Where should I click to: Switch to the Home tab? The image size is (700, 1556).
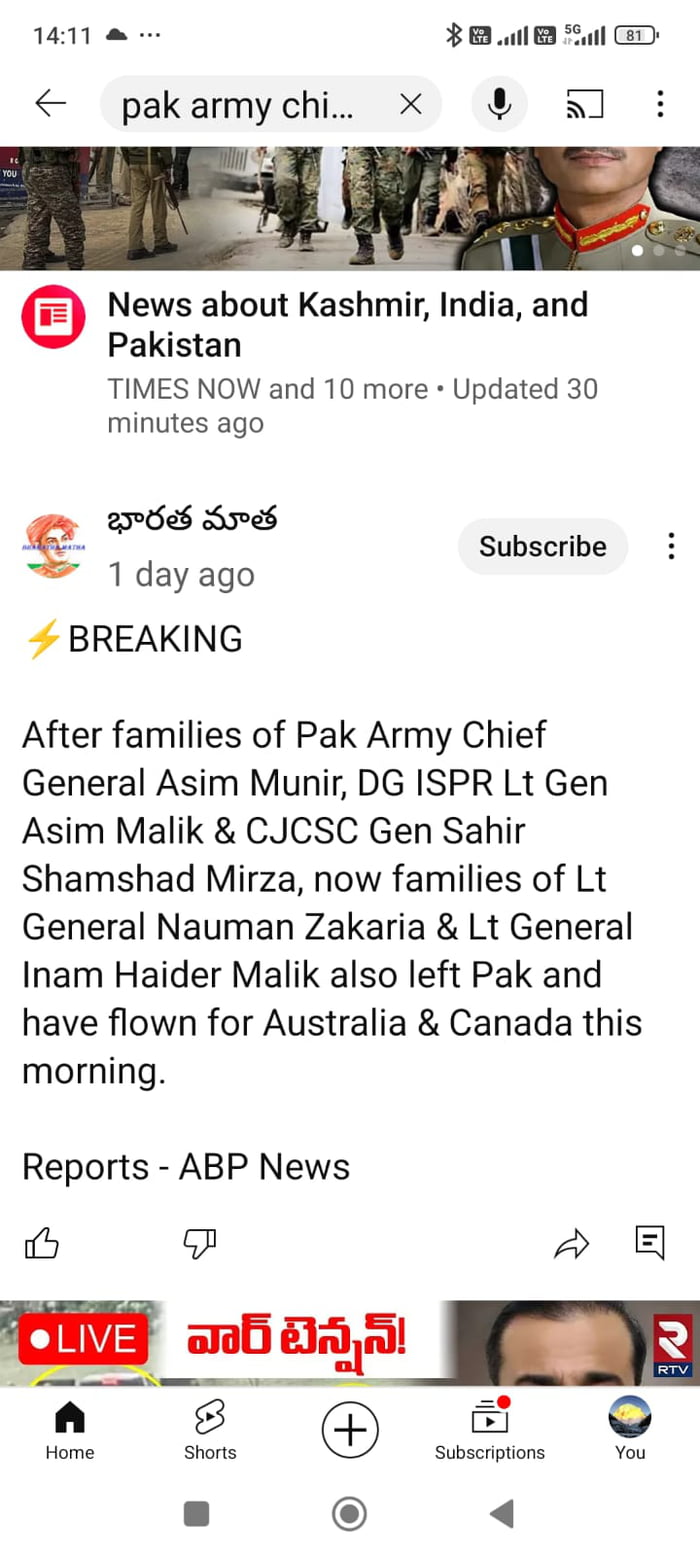70,1430
